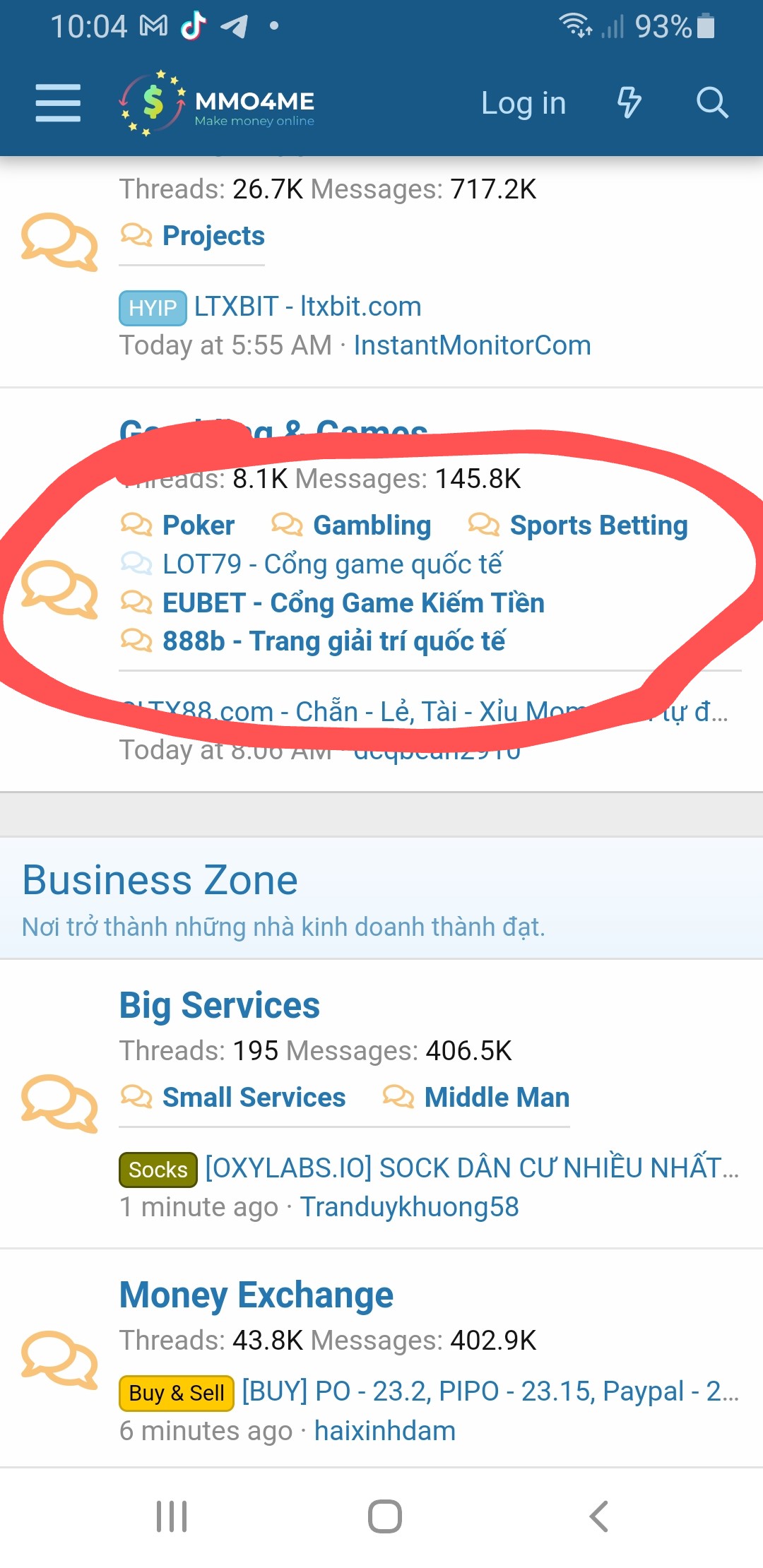The height and width of the screenshot is (1568, 763).
Task: Open the Small Services sub-forum
Action: [254, 1098]
